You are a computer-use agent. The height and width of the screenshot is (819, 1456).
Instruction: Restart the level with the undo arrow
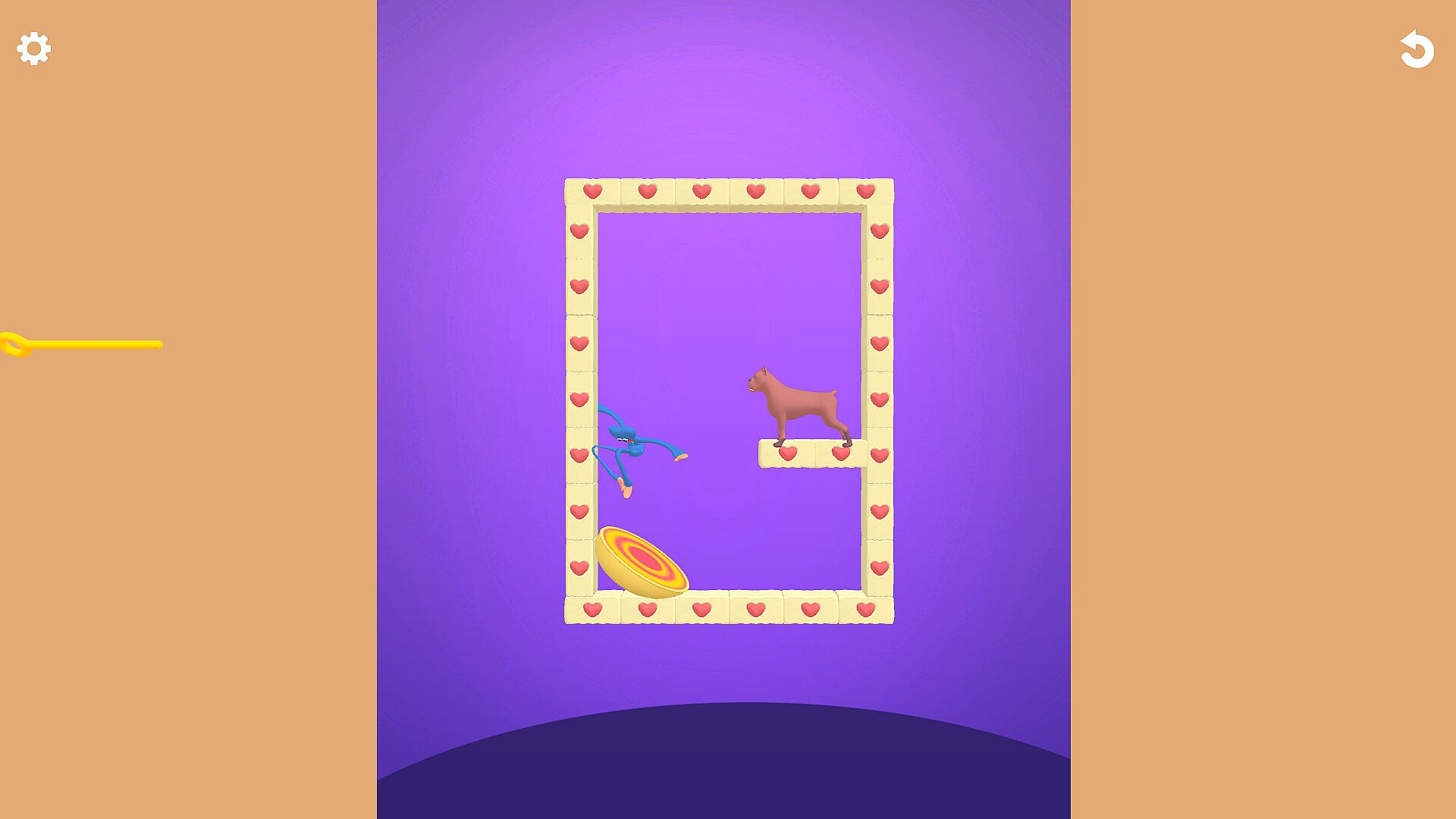click(x=1417, y=50)
